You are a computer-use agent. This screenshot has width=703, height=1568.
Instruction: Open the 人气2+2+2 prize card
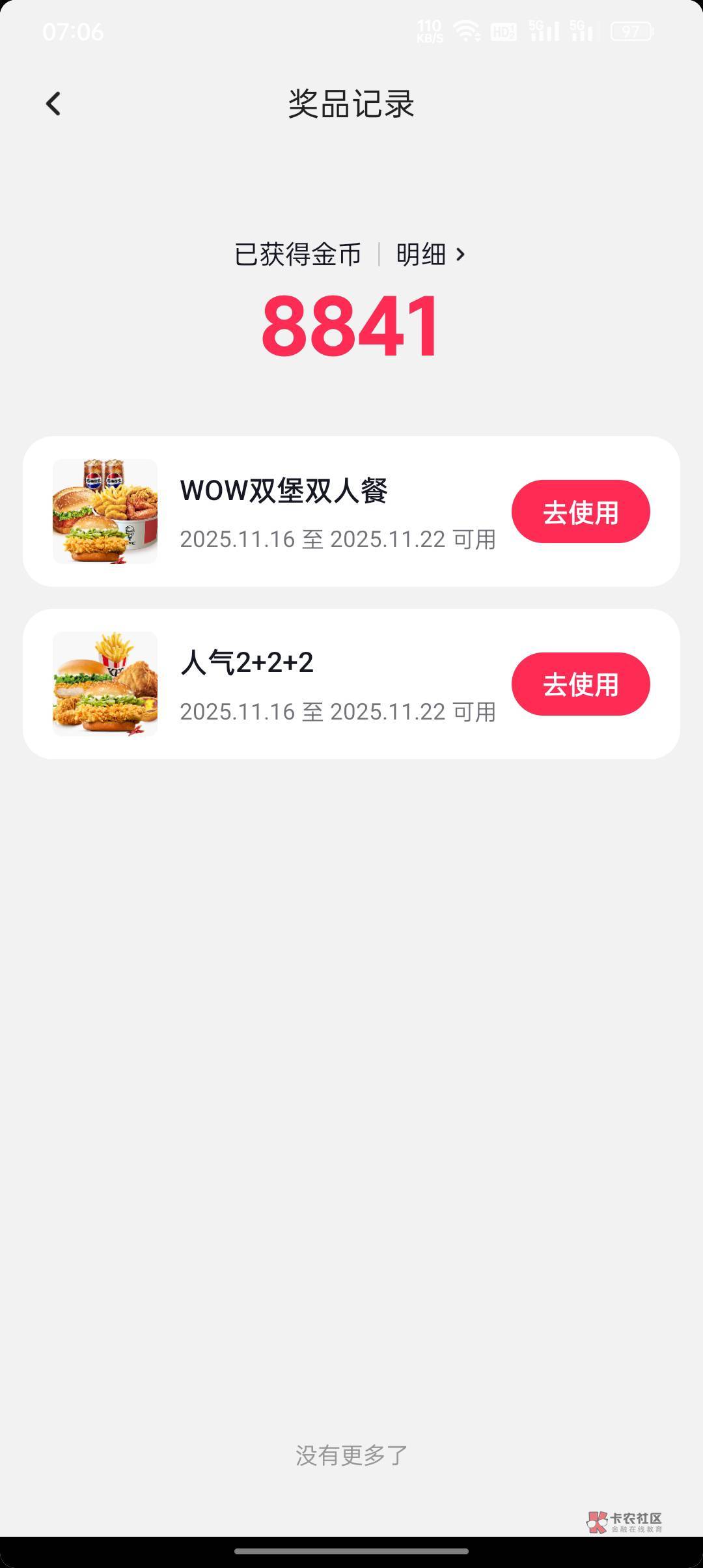[x=283, y=684]
